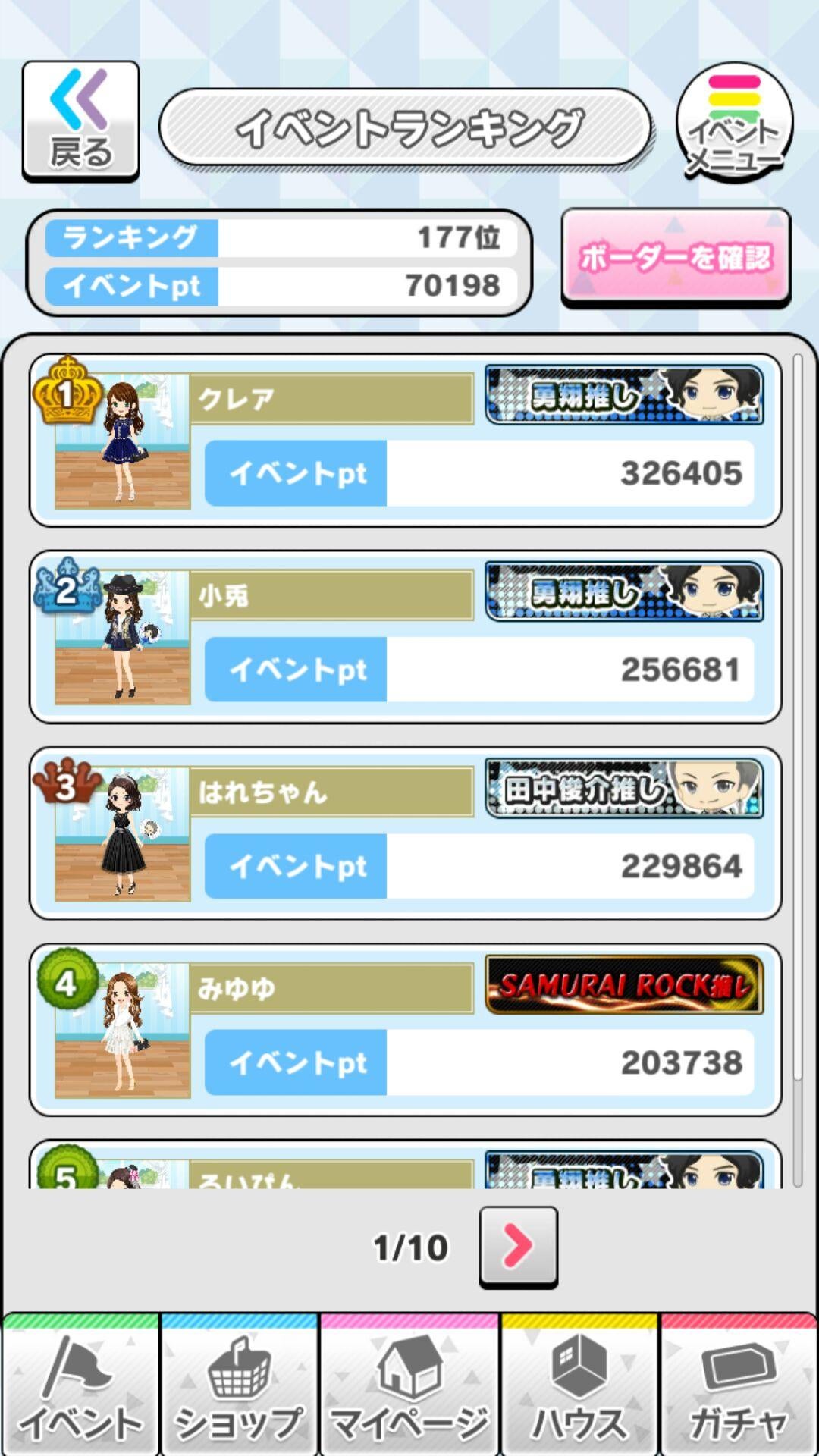Open クレア's first-place ranking card
The width and height of the screenshot is (819, 1456).
tap(405, 441)
